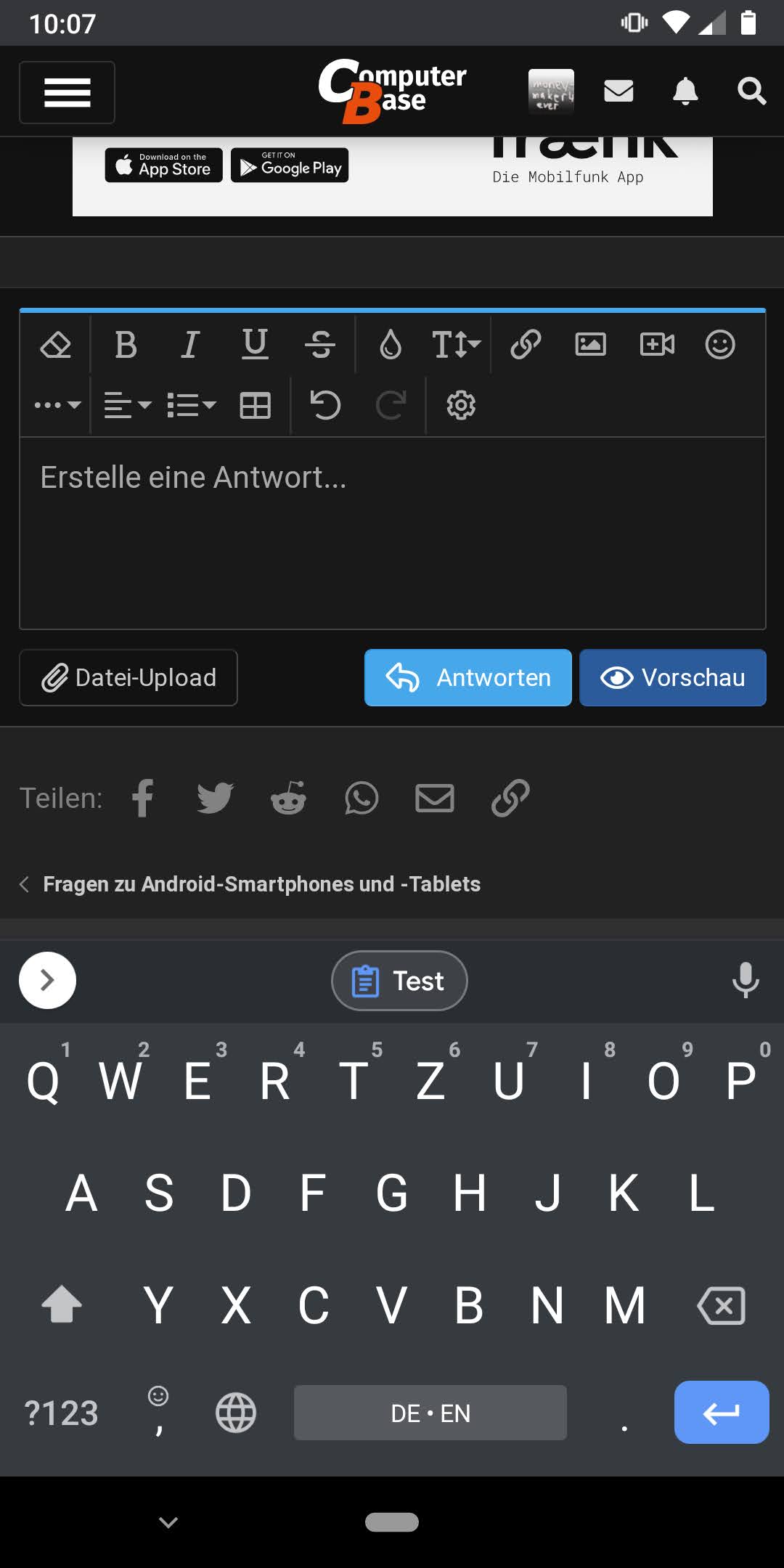The height and width of the screenshot is (1568, 784).
Task: Show the reply preview with Vorschau
Action: click(x=672, y=677)
